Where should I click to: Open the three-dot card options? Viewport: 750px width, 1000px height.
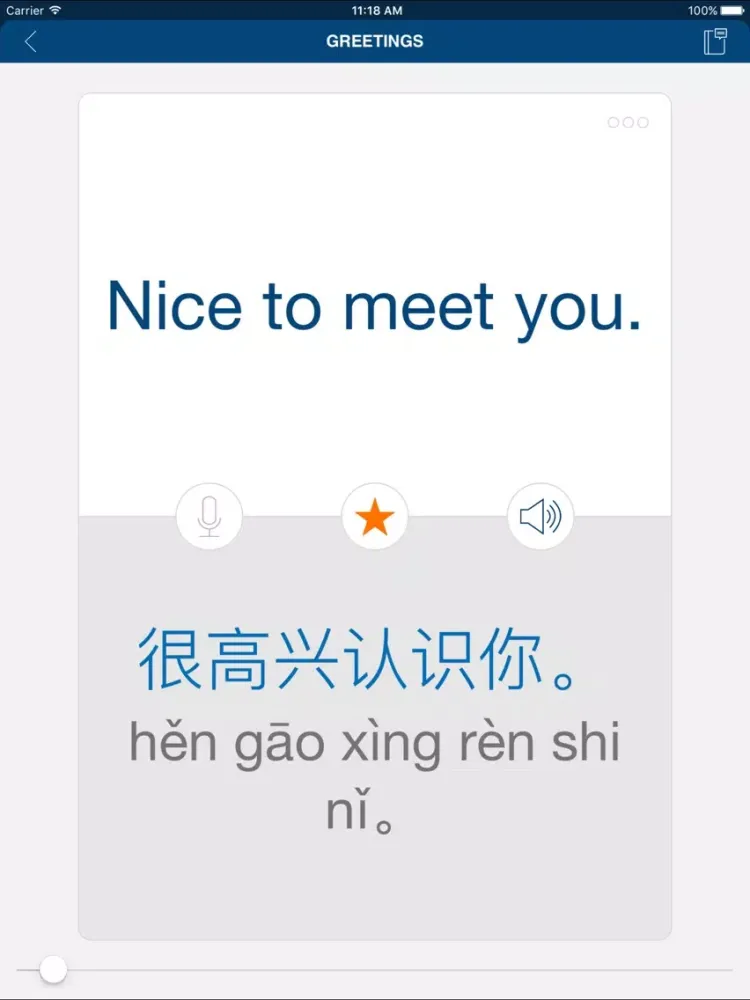click(x=628, y=122)
